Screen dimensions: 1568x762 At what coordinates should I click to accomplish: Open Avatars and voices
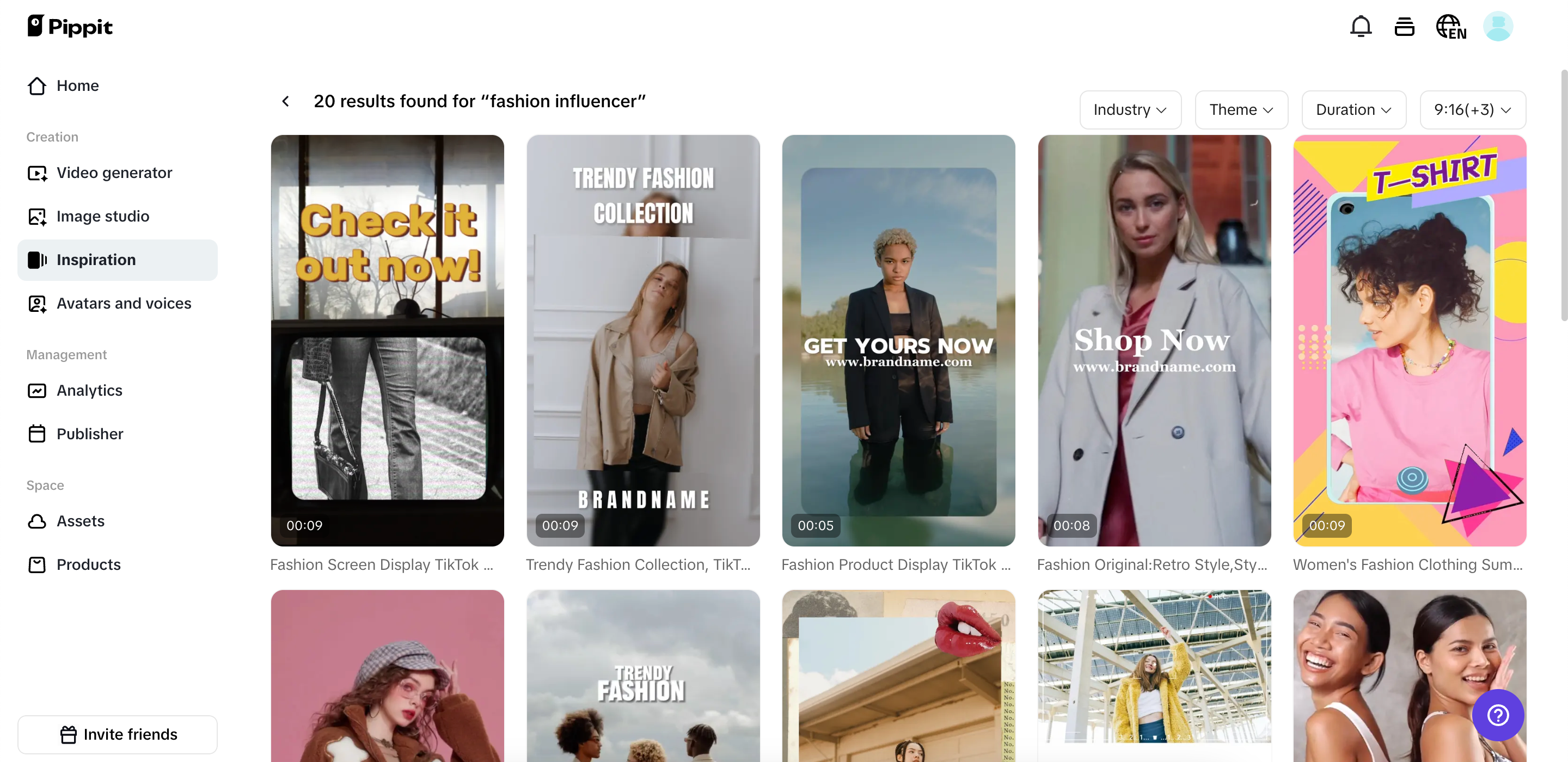pos(124,303)
